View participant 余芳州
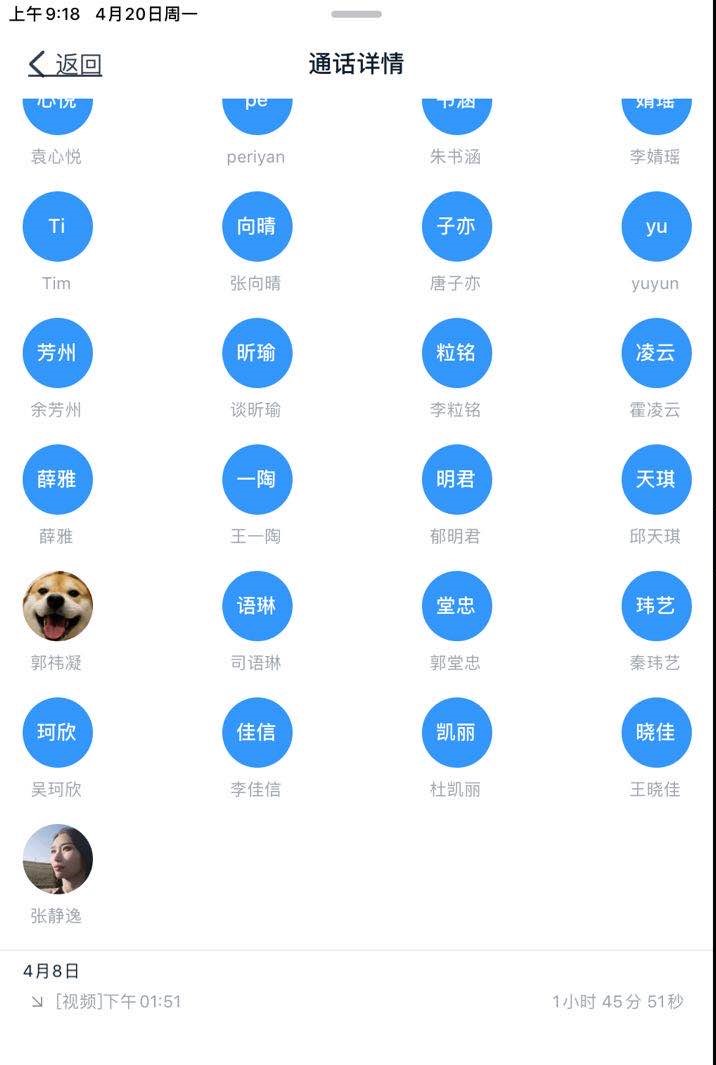Viewport: 716px width, 1065px height. [57, 353]
